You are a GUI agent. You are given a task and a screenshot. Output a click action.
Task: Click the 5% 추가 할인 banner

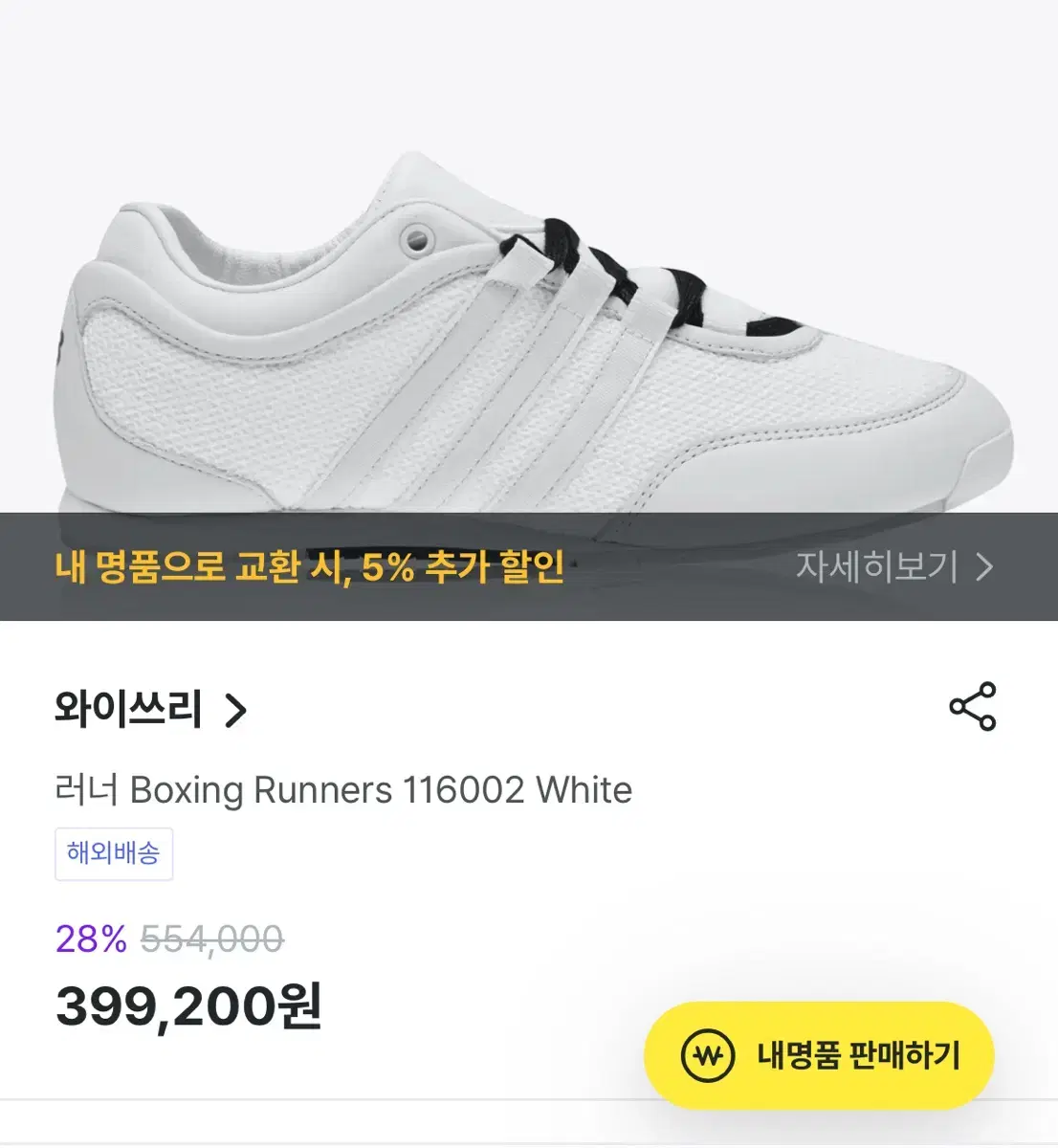(x=311, y=568)
